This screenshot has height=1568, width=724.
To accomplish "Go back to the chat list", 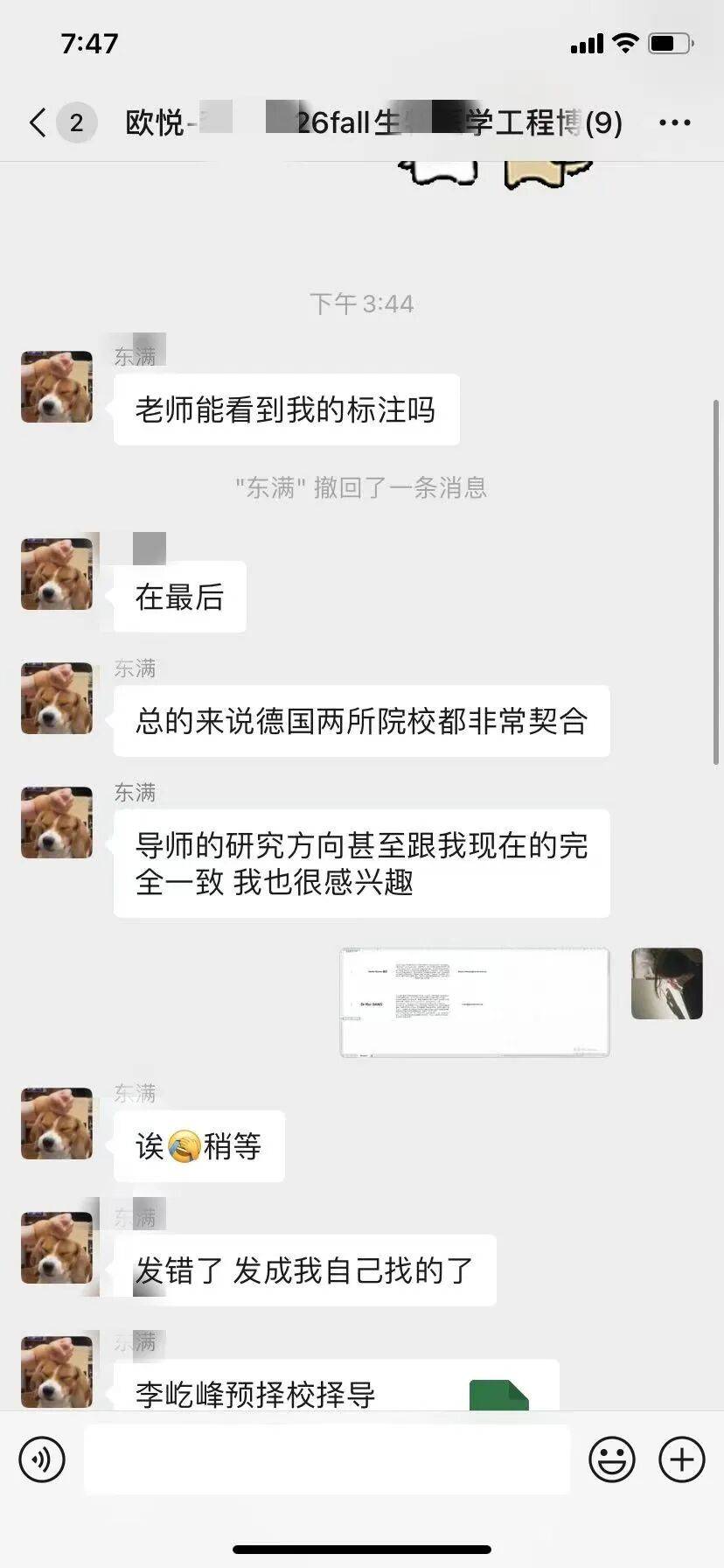I will pos(37,122).
